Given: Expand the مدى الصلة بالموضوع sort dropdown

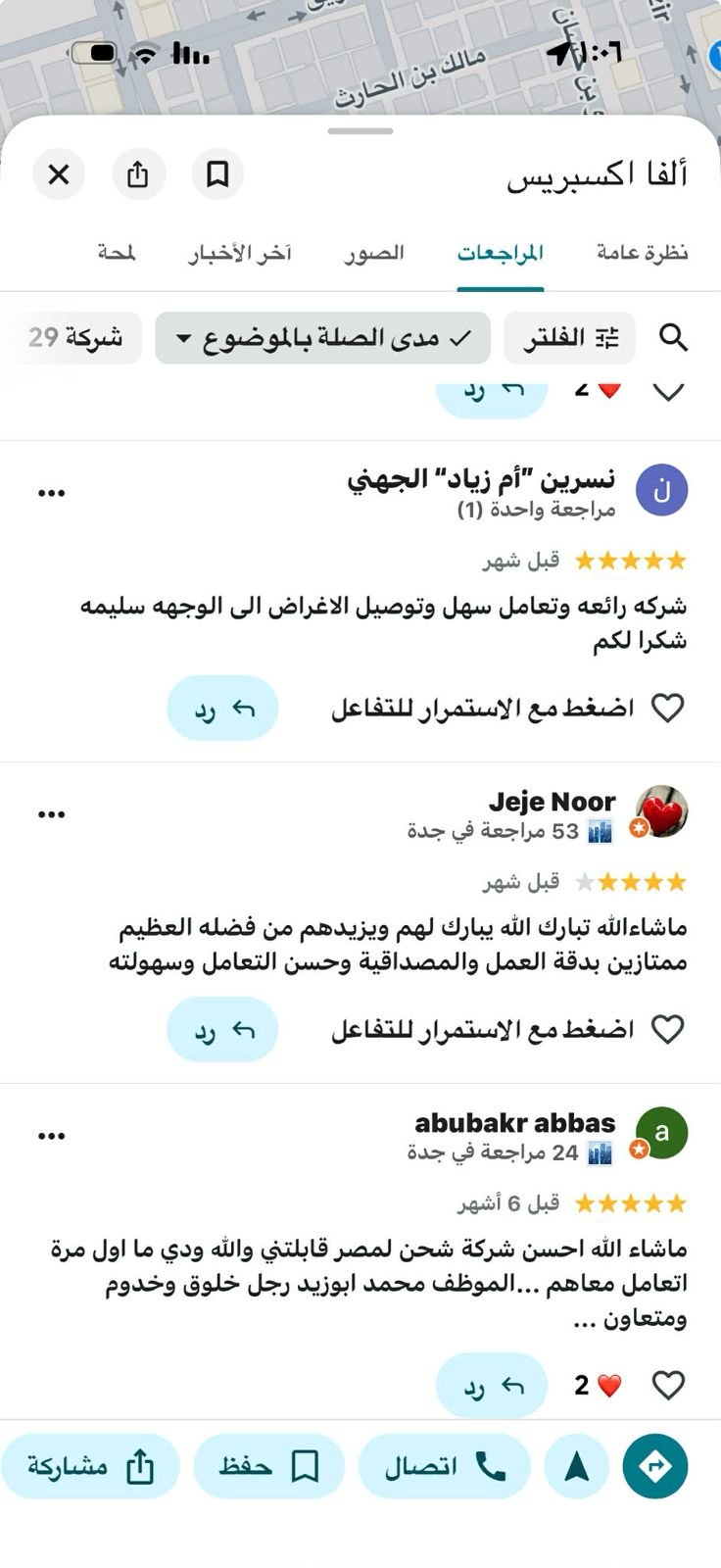Looking at the screenshot, I should 322,338.
